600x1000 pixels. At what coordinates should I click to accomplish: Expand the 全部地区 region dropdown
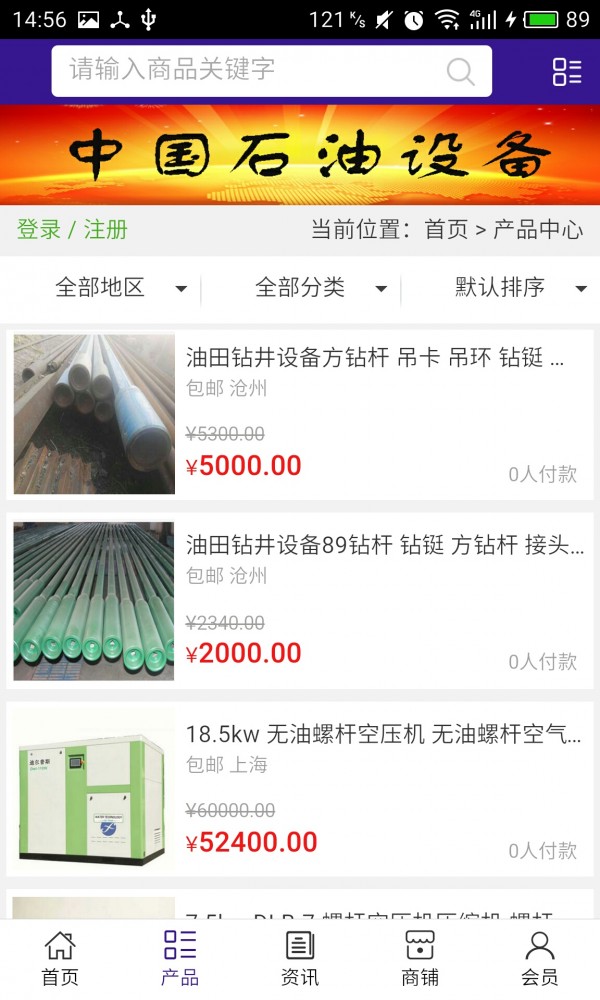click(x=120, y=289)
